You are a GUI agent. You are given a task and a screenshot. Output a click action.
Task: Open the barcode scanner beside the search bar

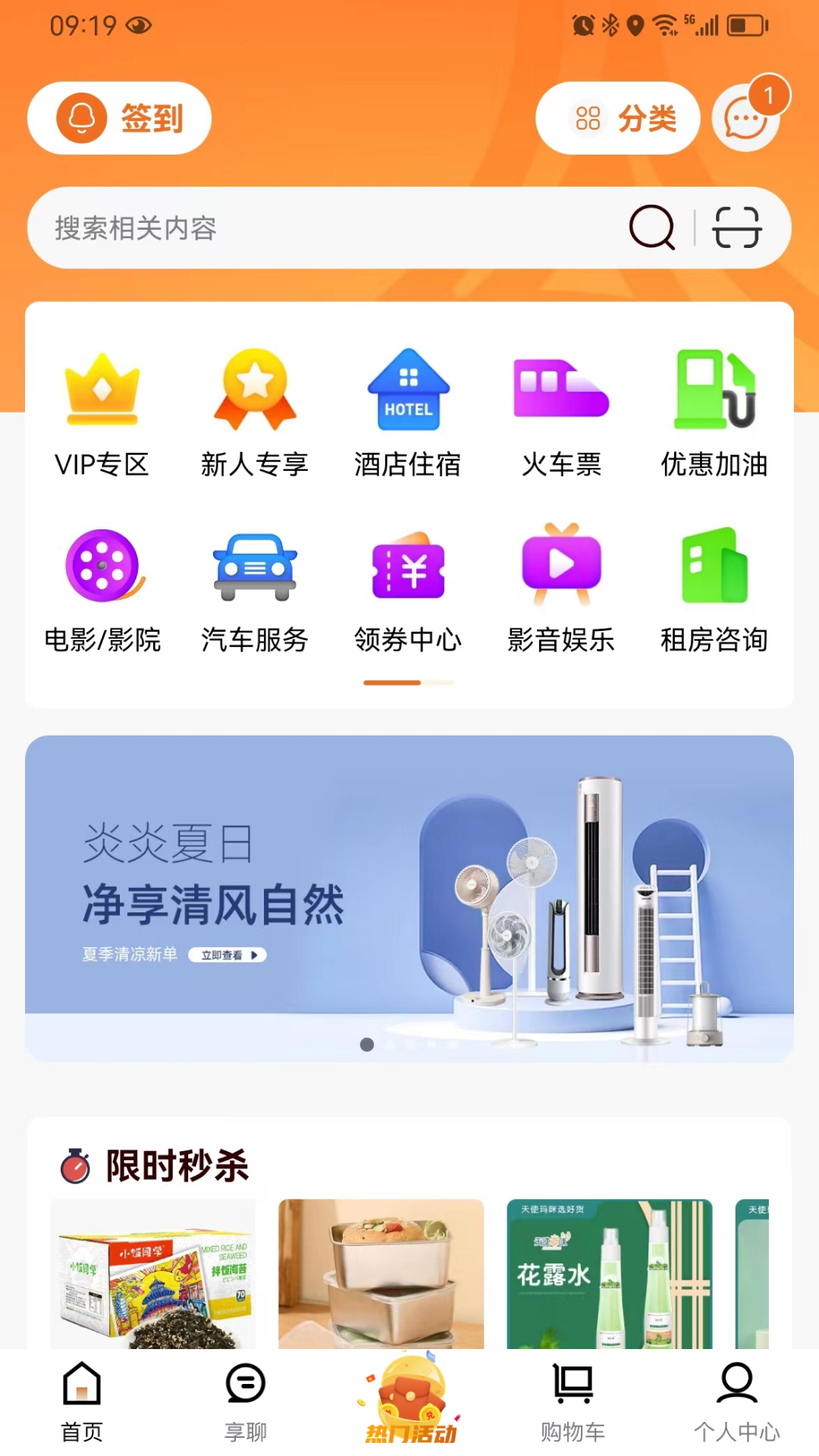click(736, 227)
